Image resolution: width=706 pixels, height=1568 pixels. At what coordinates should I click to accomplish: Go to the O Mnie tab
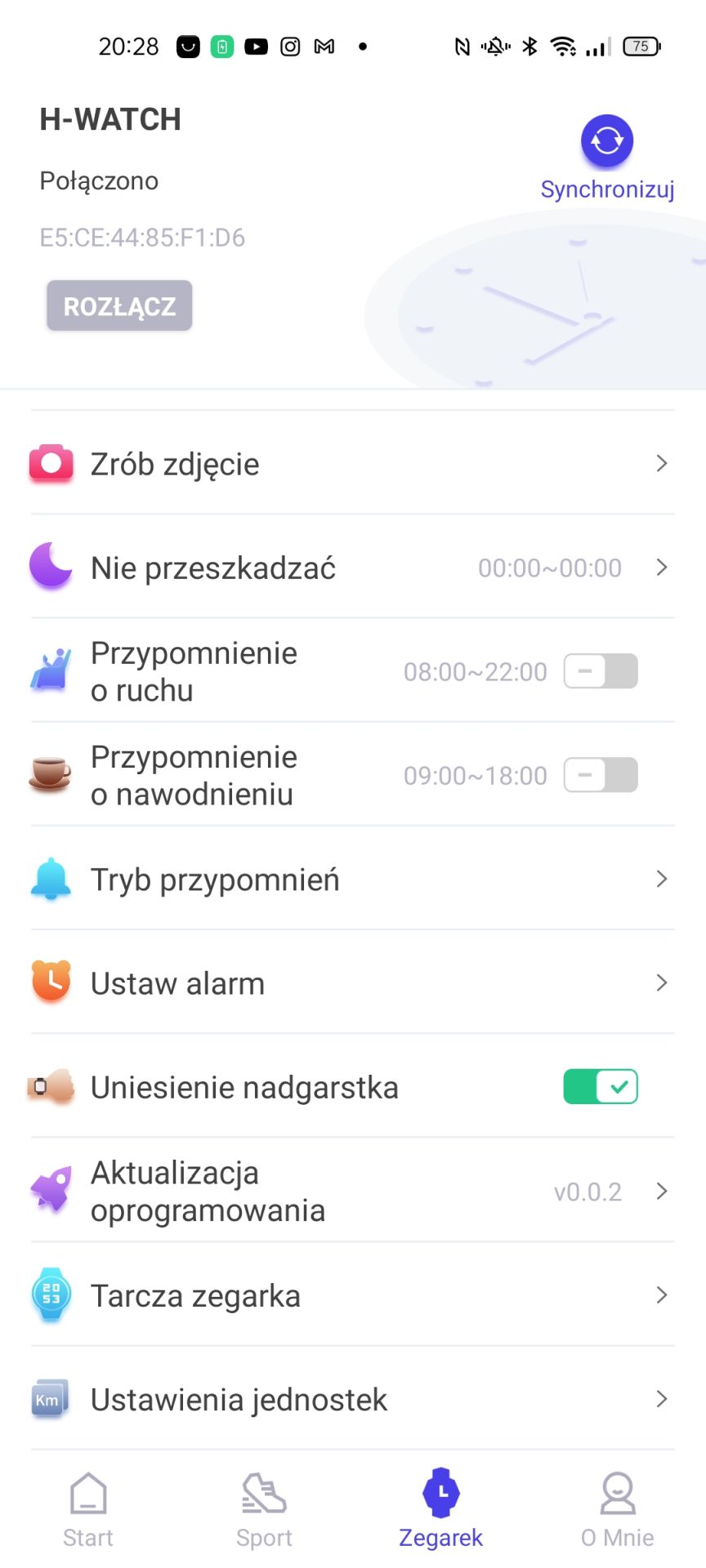coord(617,1510)
